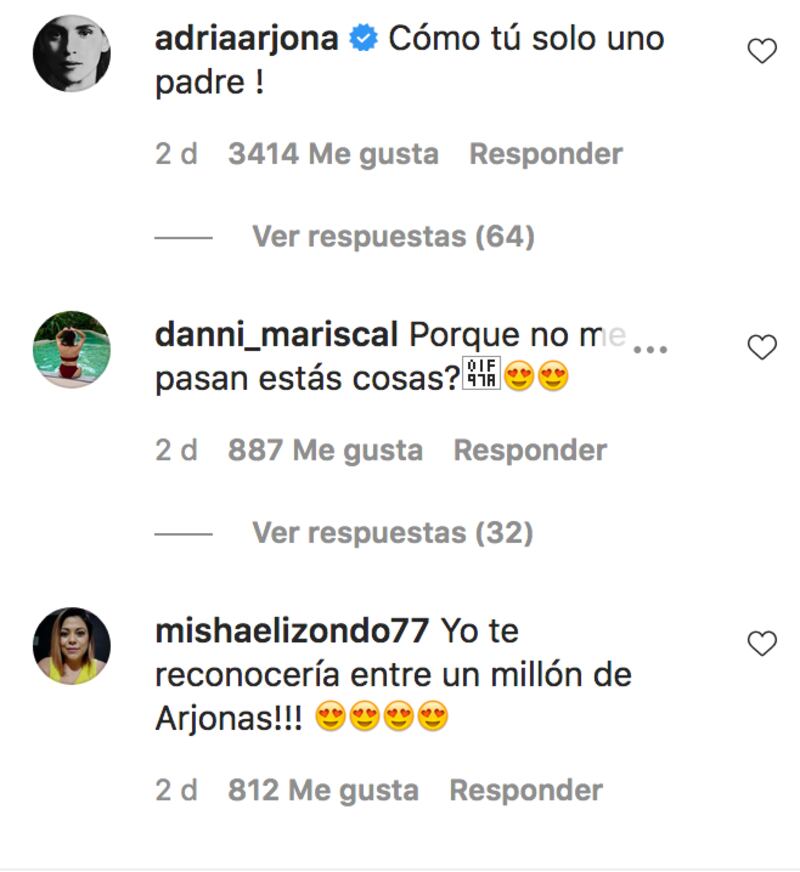Reply to mishaelizondo77's comment

[x=526, y=790]
